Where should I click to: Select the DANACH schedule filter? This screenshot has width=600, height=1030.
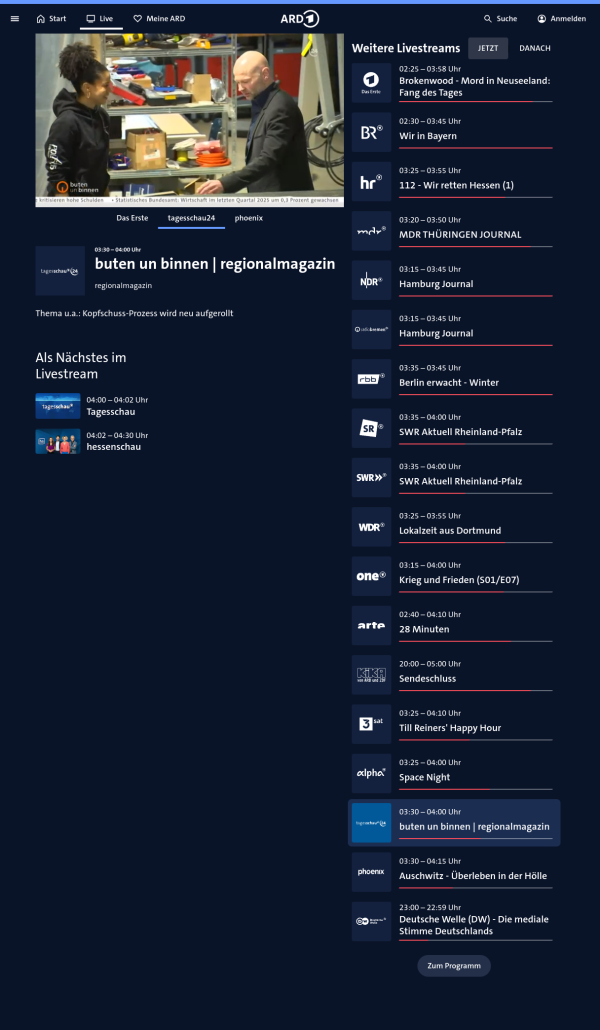[x=535, y=48]
